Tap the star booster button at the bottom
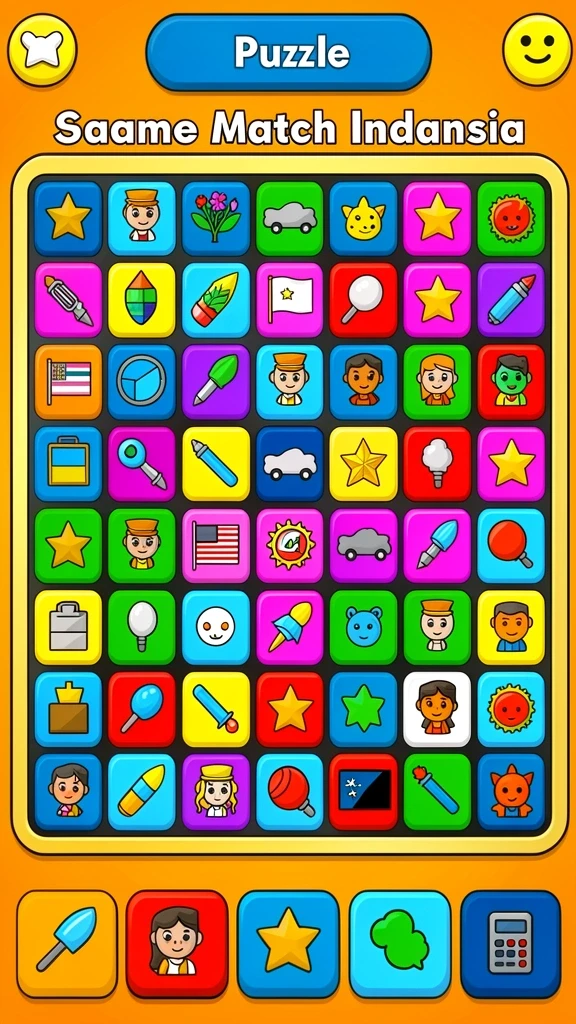 [288, 942]
